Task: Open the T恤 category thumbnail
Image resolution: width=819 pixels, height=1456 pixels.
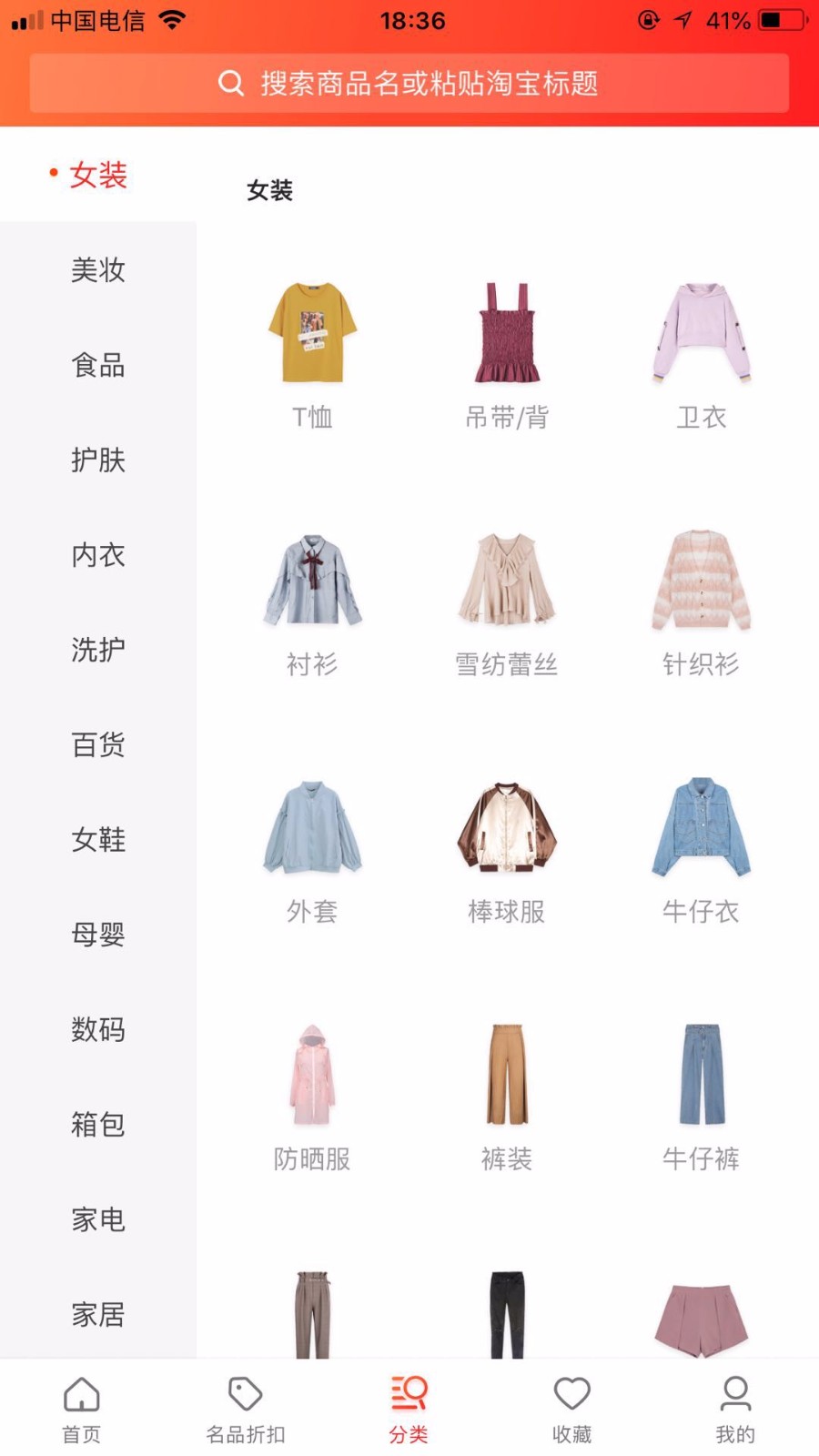Action: [313, 332]
